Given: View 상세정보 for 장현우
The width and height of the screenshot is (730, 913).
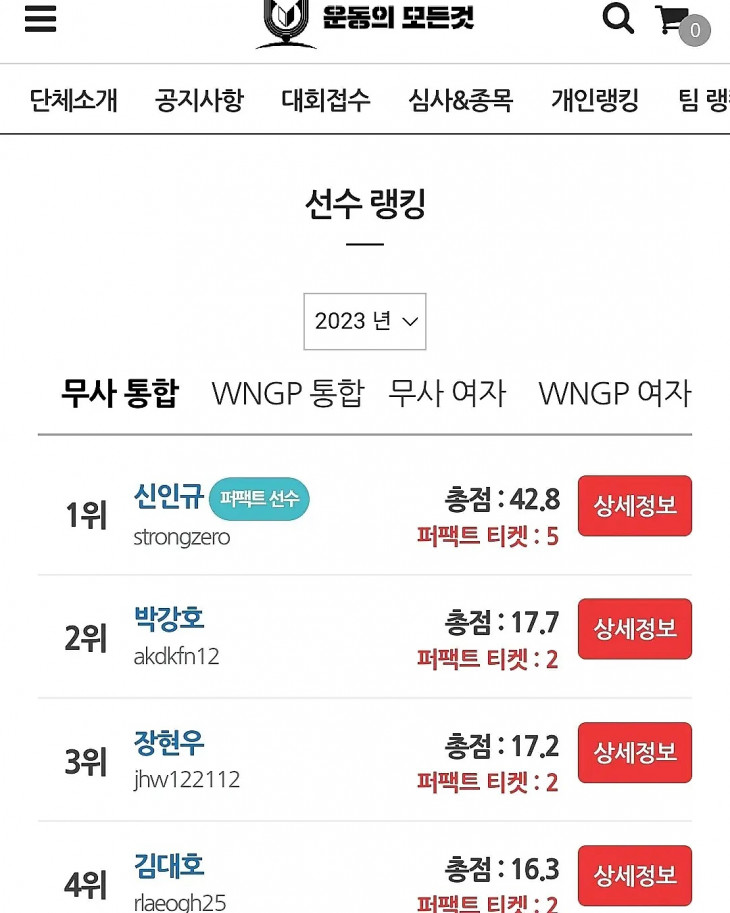Looking at the screenshot, I should [634, 752].
